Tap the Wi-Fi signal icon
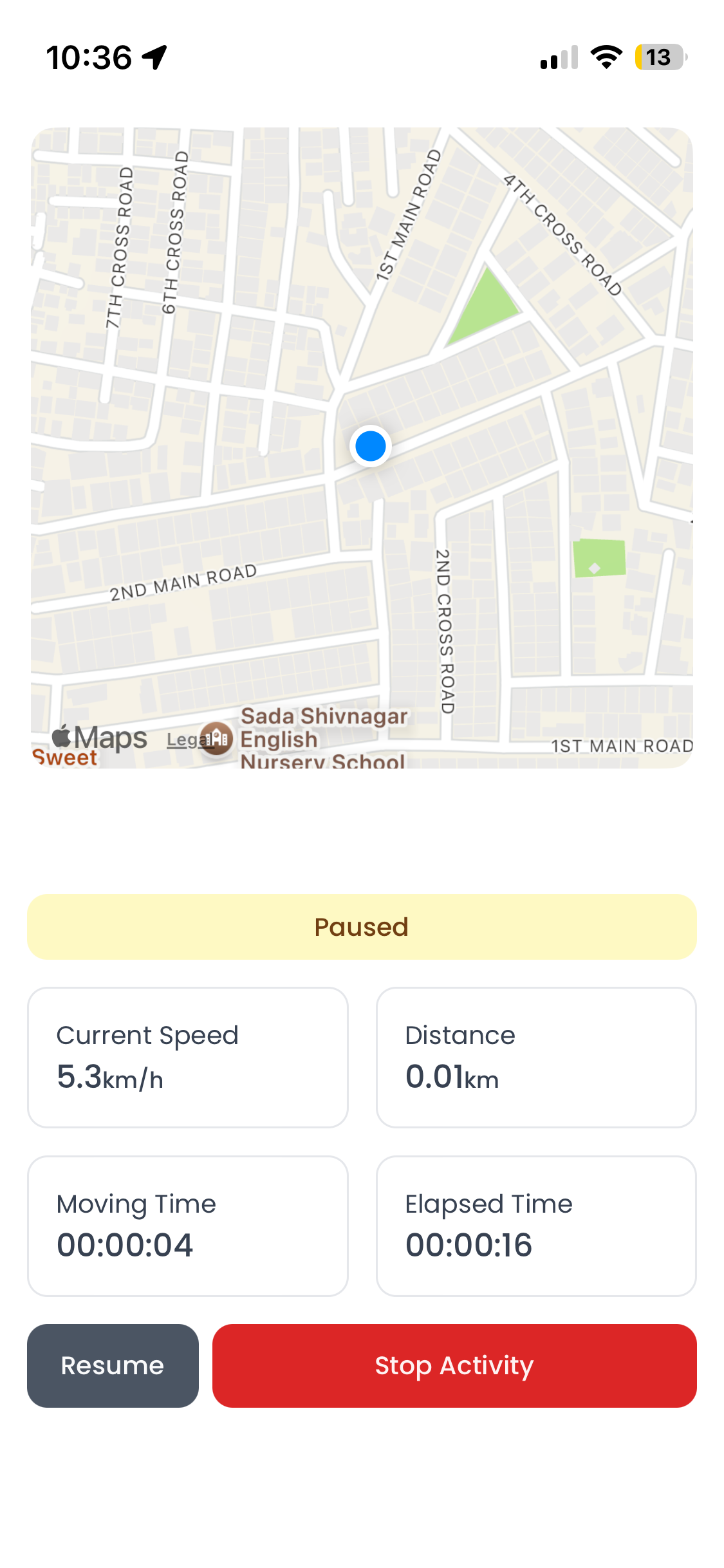This screenshot has width=724, height=1568. point(605,58)
